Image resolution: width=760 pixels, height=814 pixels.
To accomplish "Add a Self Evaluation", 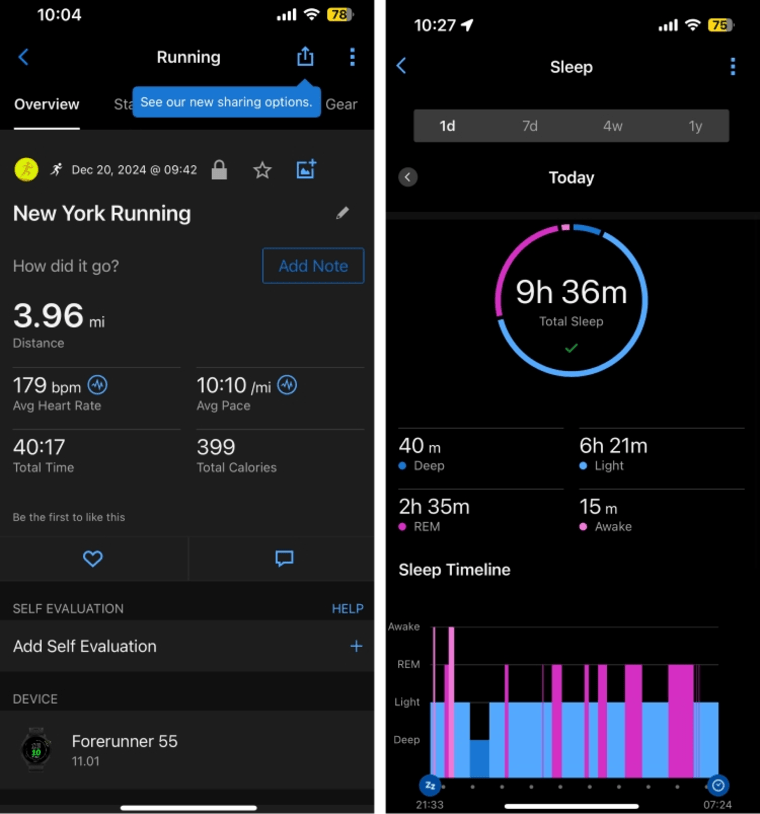I will 355,646.
